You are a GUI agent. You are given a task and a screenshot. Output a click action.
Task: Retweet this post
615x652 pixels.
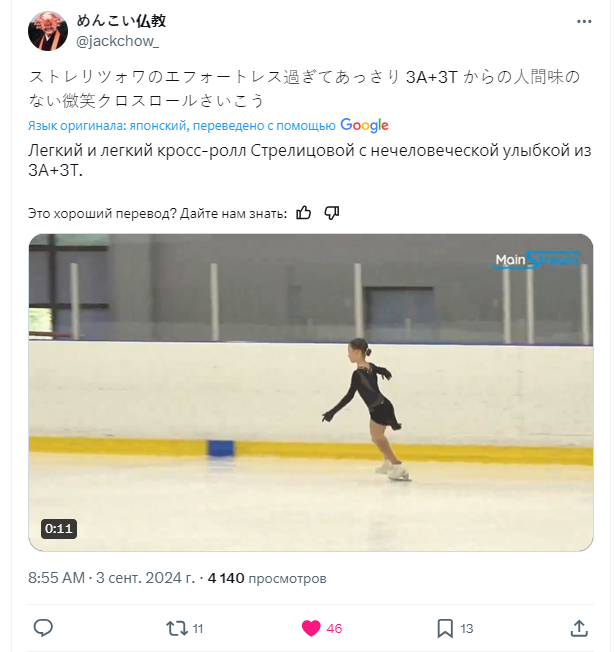[x=176, y=628]
